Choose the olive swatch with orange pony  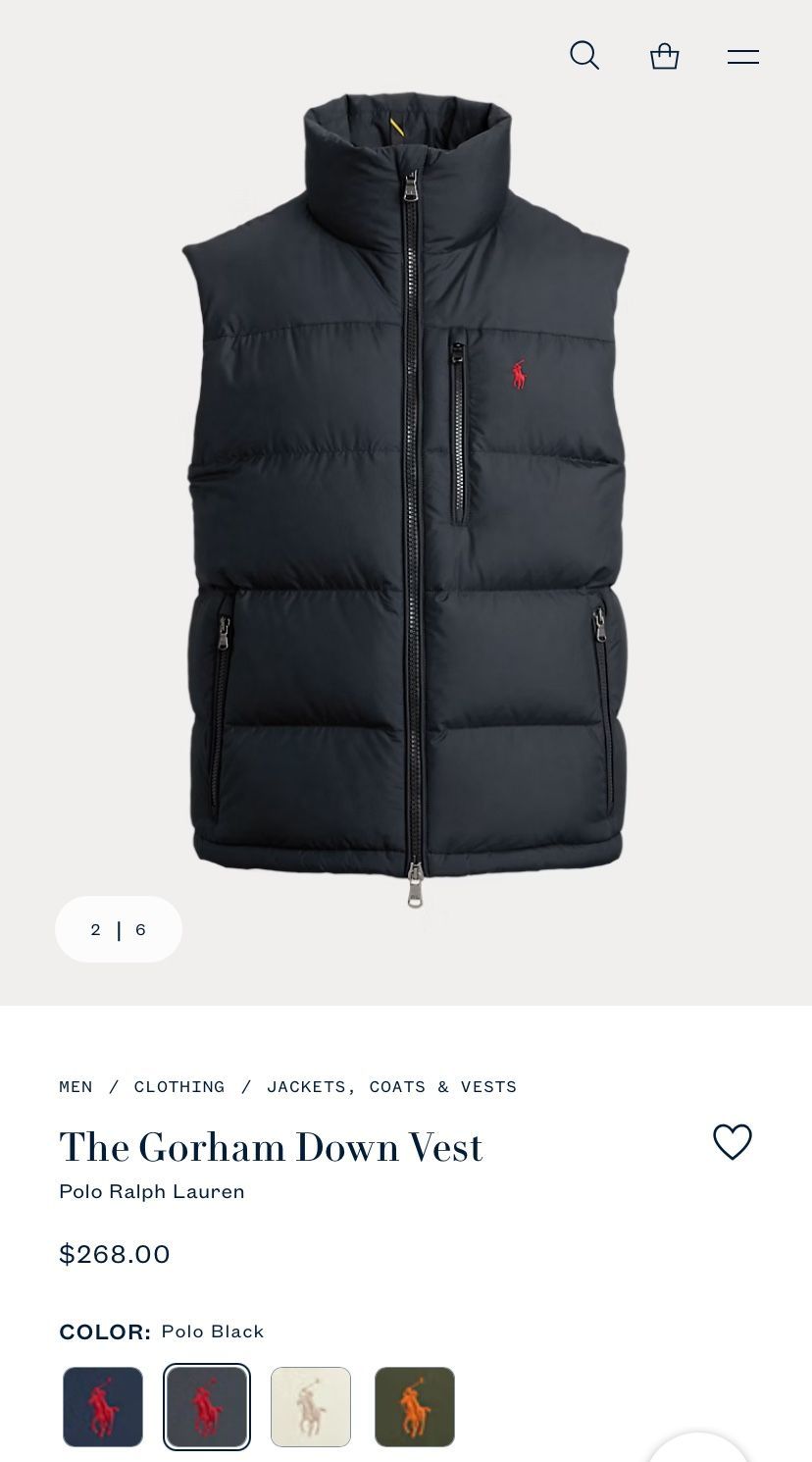(415, 1407)
